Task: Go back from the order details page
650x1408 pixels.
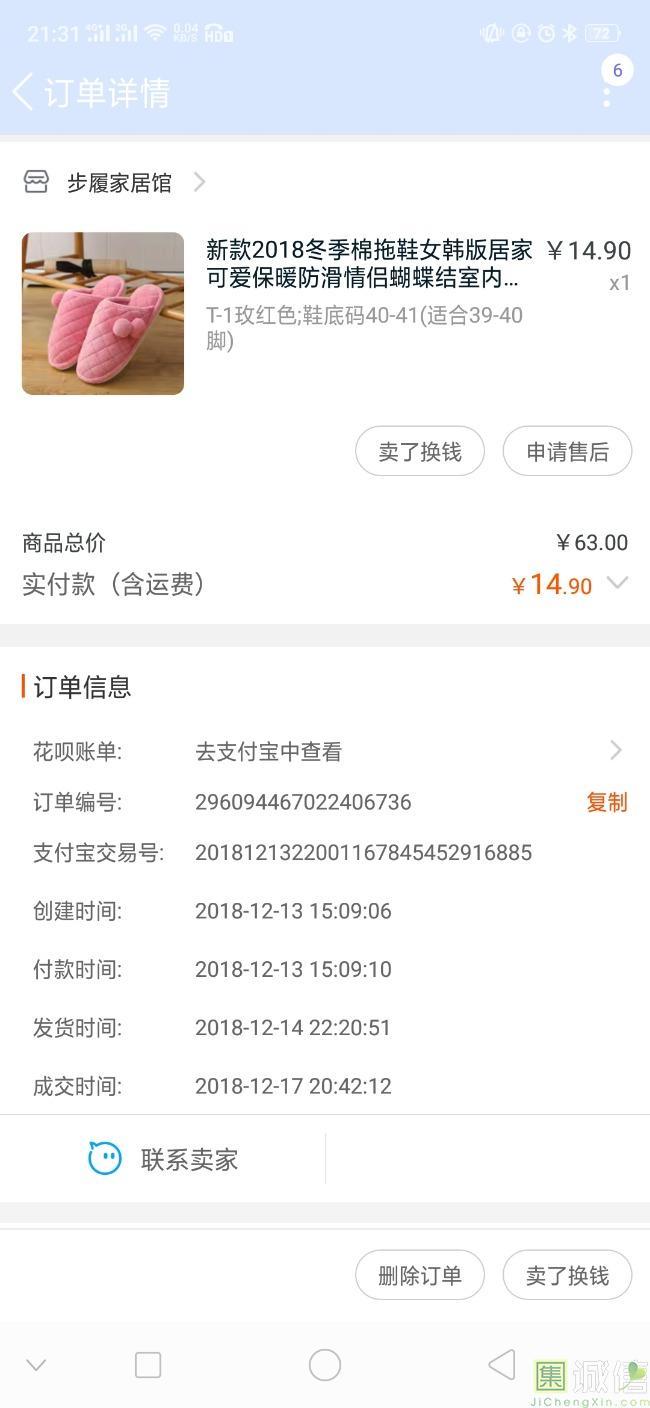Action: click(24, 92)
